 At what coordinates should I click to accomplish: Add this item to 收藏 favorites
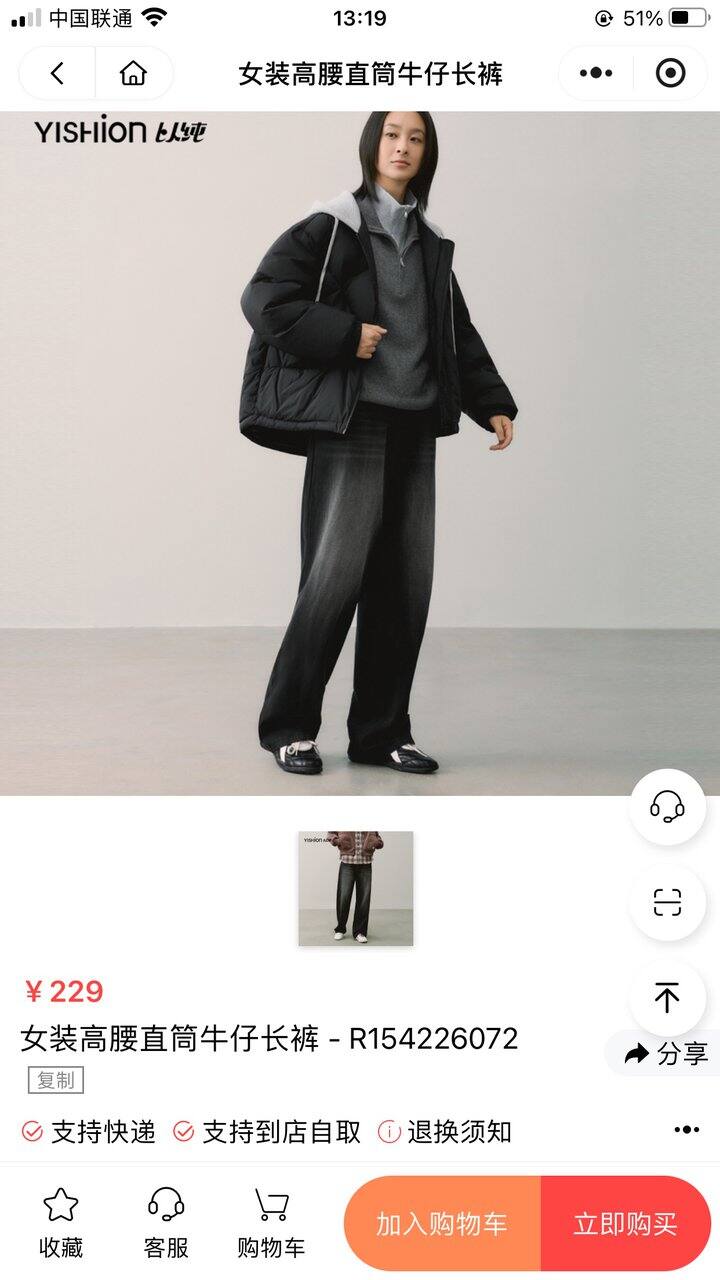click(x=60, y=1223)
